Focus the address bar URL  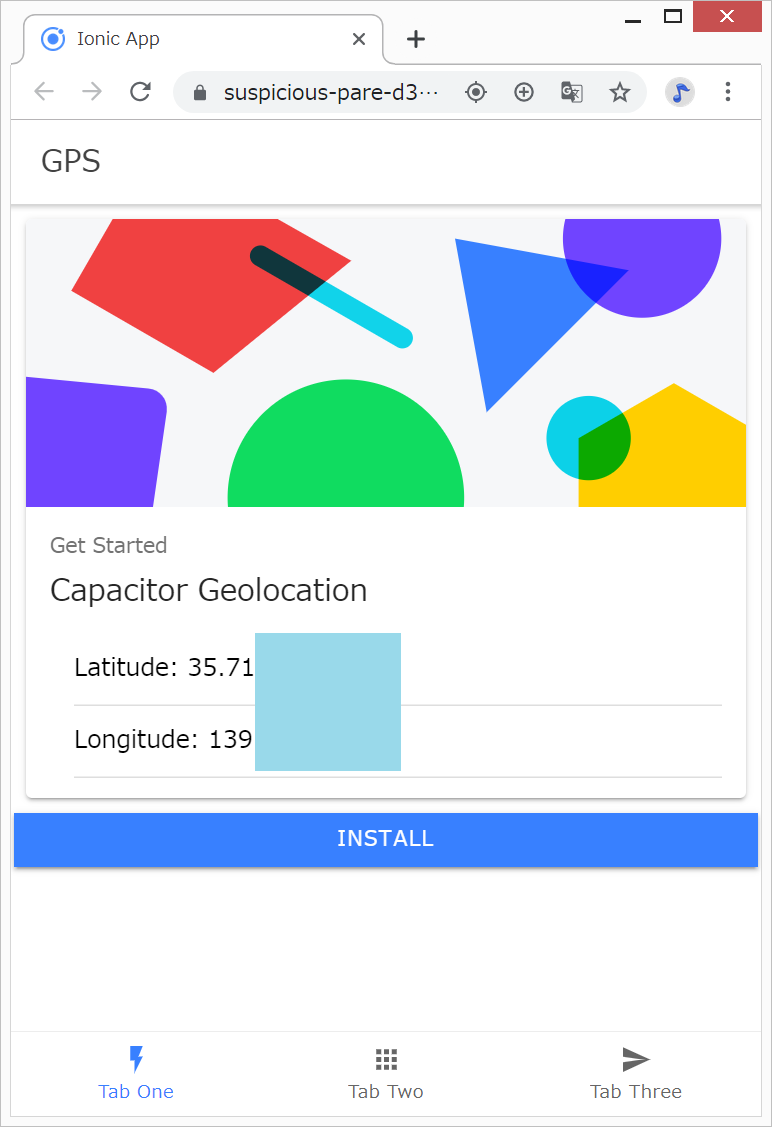330,93
